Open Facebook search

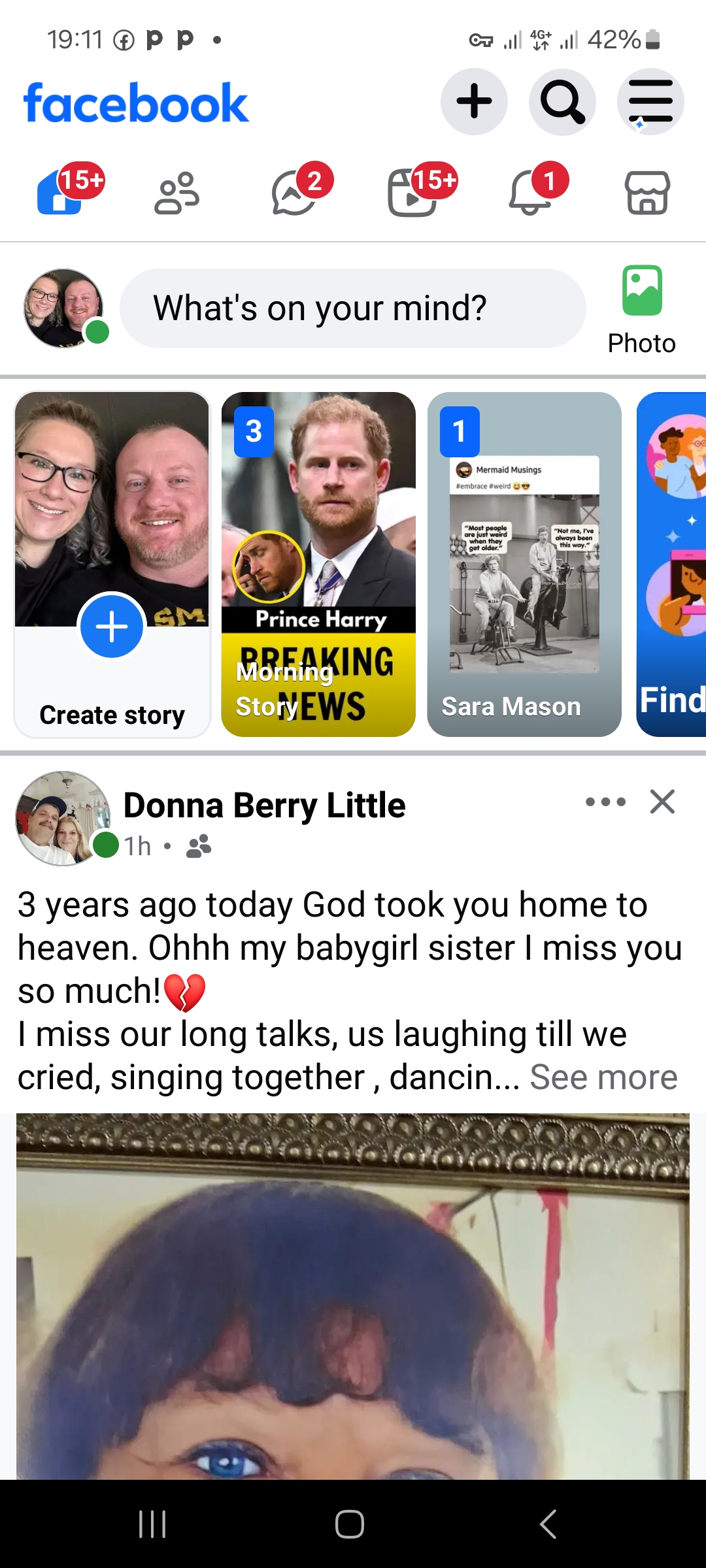pos(562,102)
